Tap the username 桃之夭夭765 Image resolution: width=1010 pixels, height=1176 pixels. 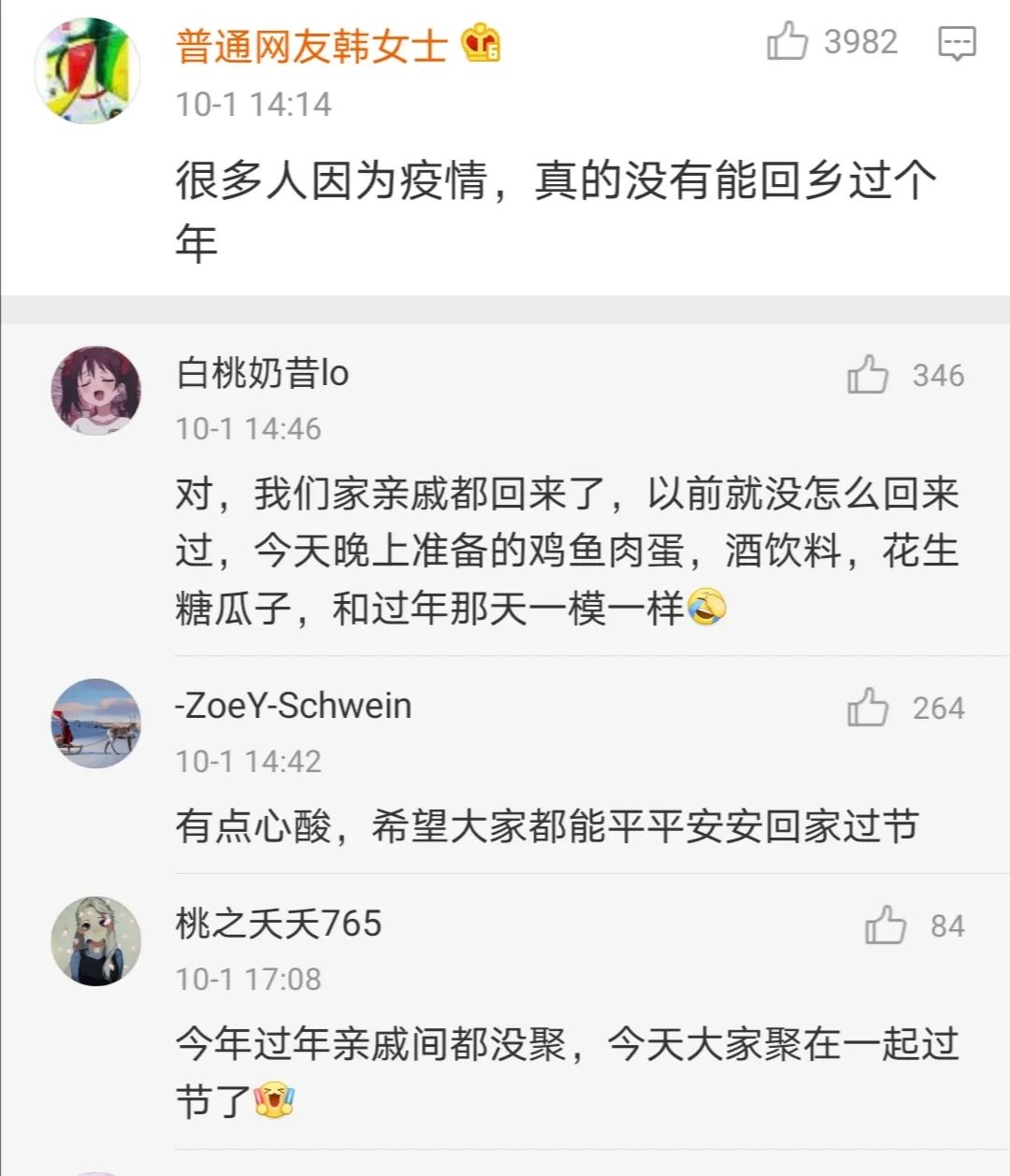tap(279, 924)
